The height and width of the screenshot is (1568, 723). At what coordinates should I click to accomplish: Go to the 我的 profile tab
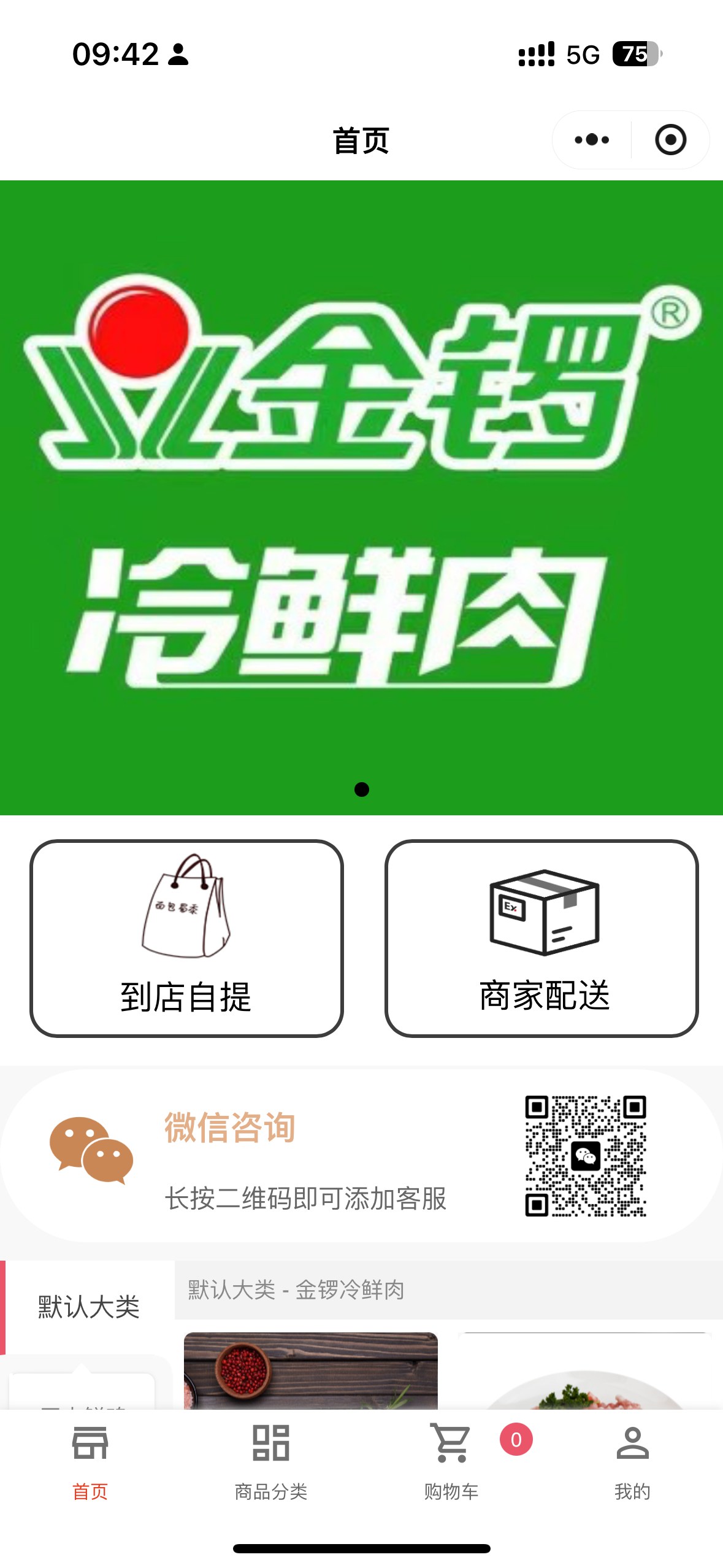point(632,1461)
